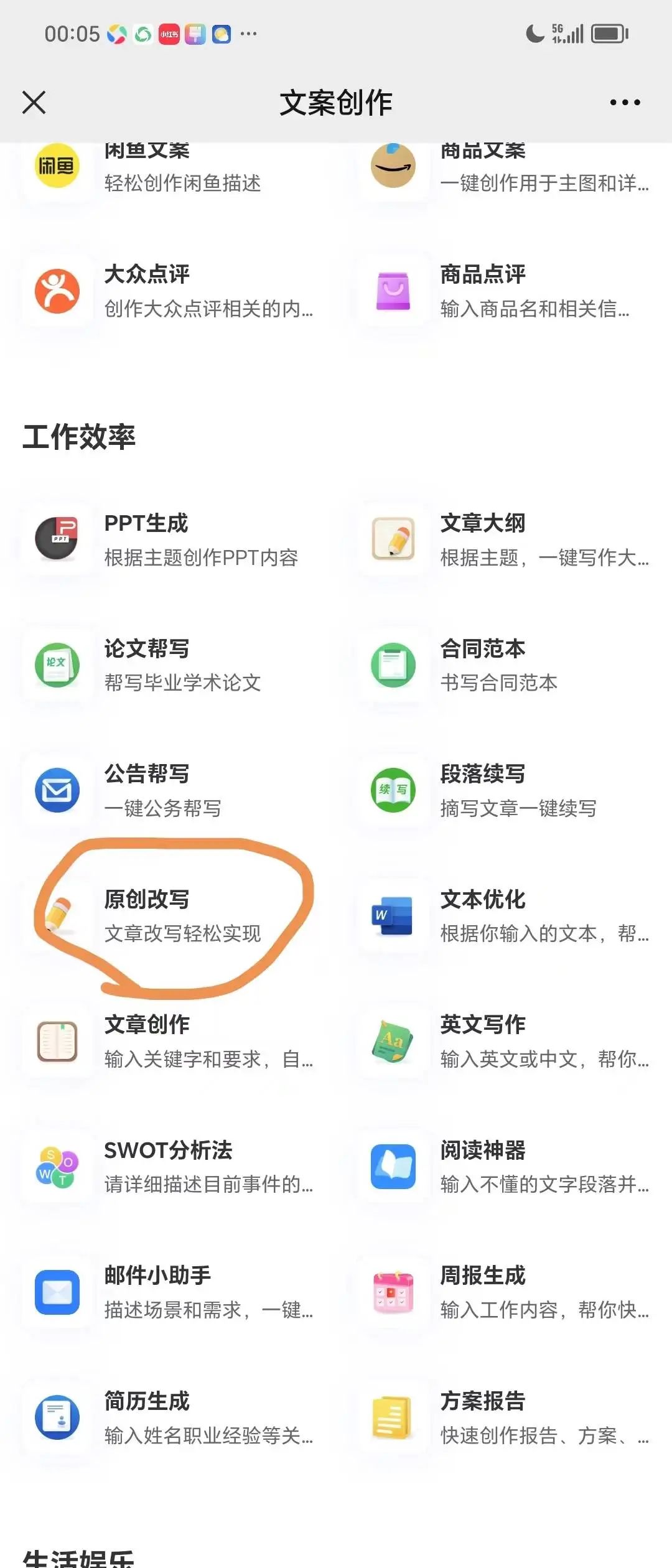The image size is (672, 1568).
Task: Open the PPT生成 tool icon
Action: [57, 540]
